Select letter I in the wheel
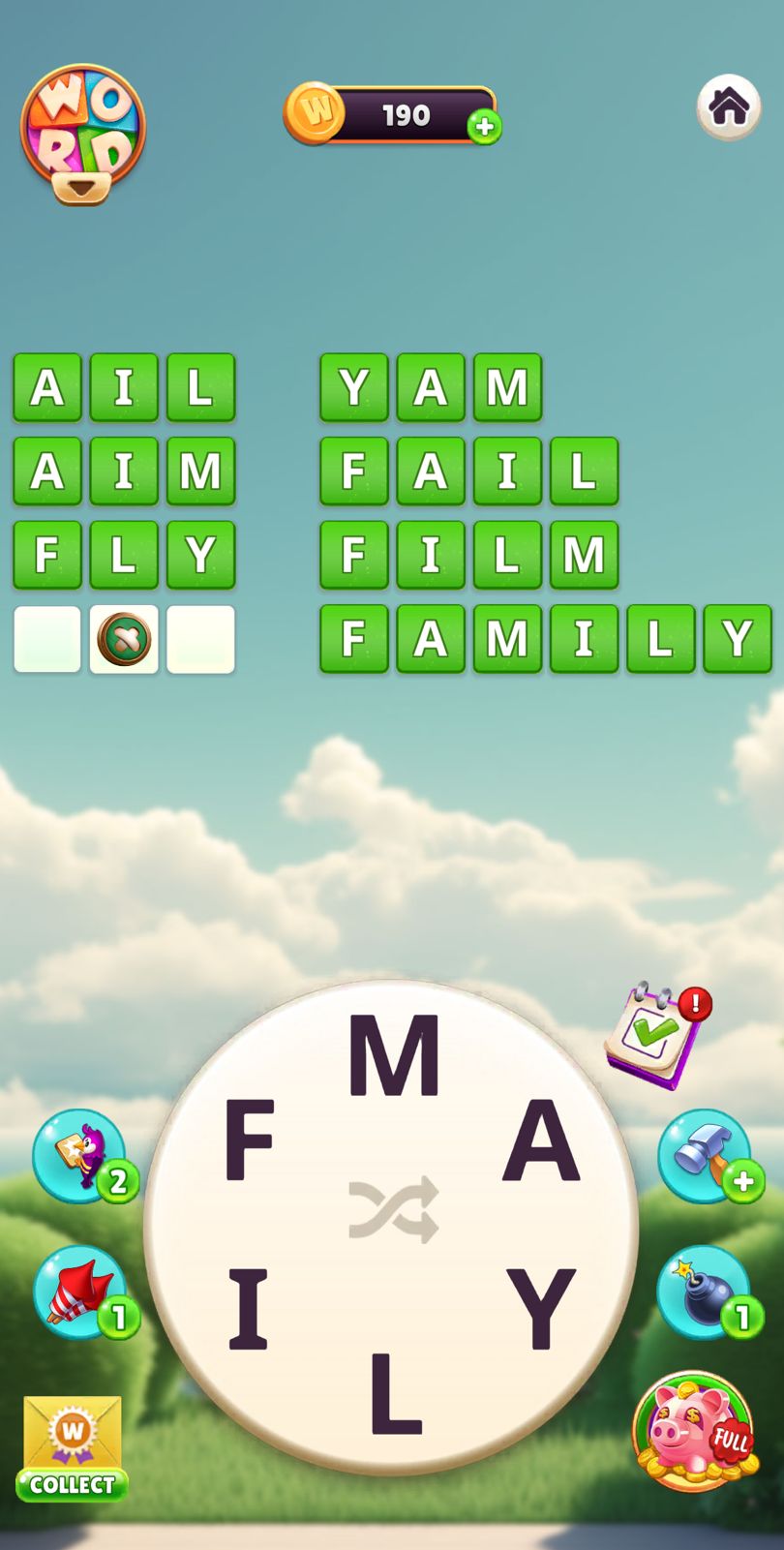The image size is (784, 1550). click(x=248, y=1310)
